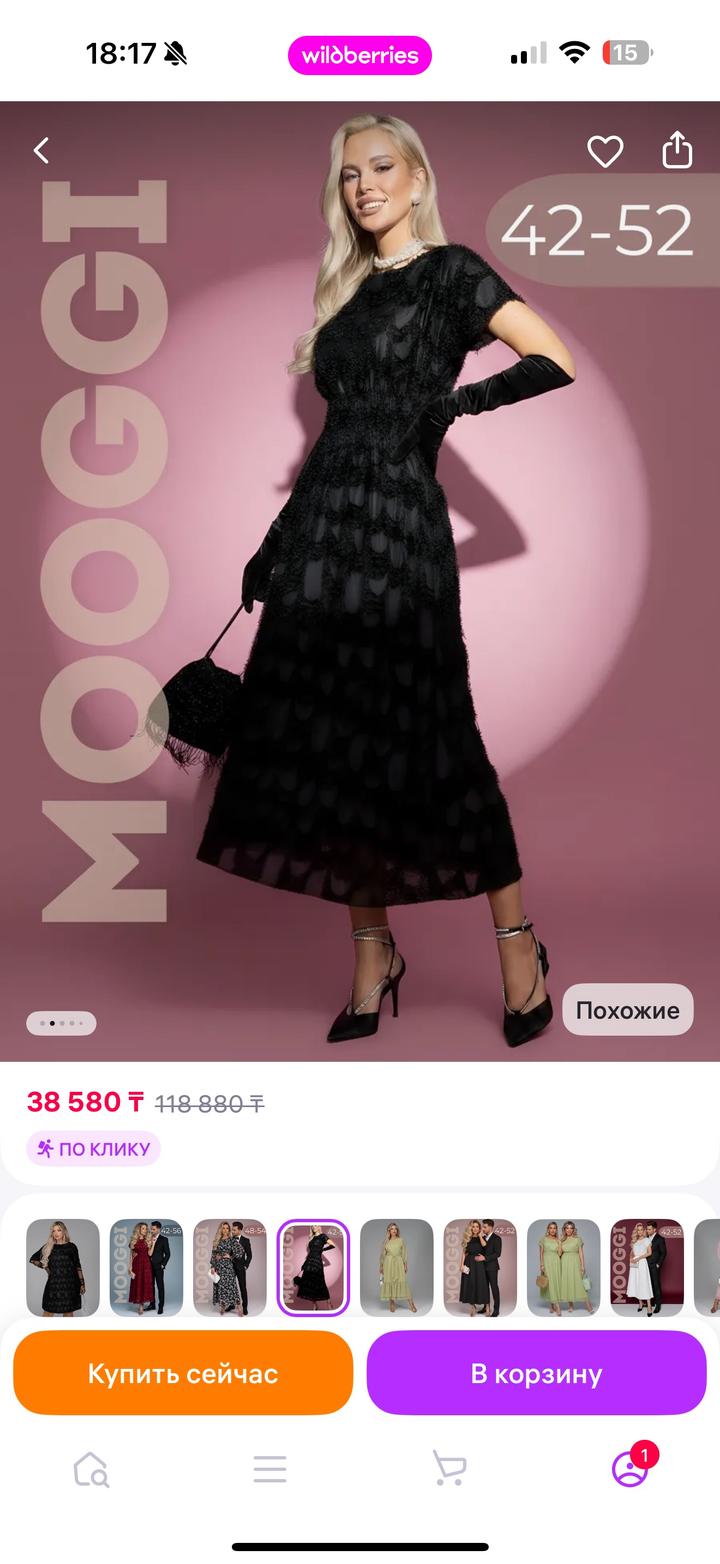Viewport: 720px width, 1564px height.
Task: Select the first black dress variant thumbnail
Action: point(63,1267)
